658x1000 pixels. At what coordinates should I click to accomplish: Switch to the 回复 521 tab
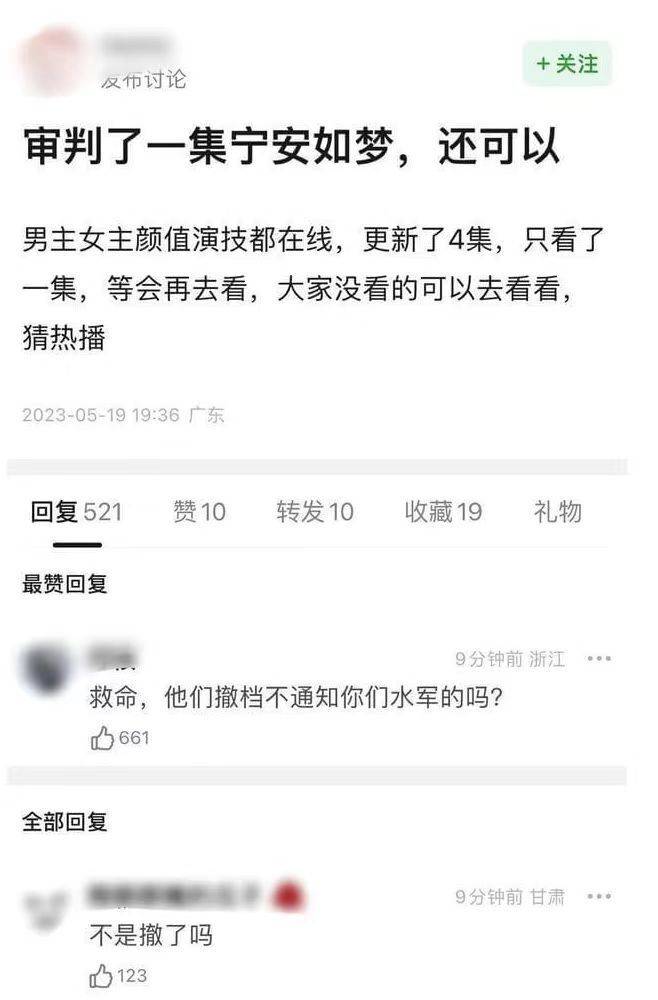(x=76, y=512)
